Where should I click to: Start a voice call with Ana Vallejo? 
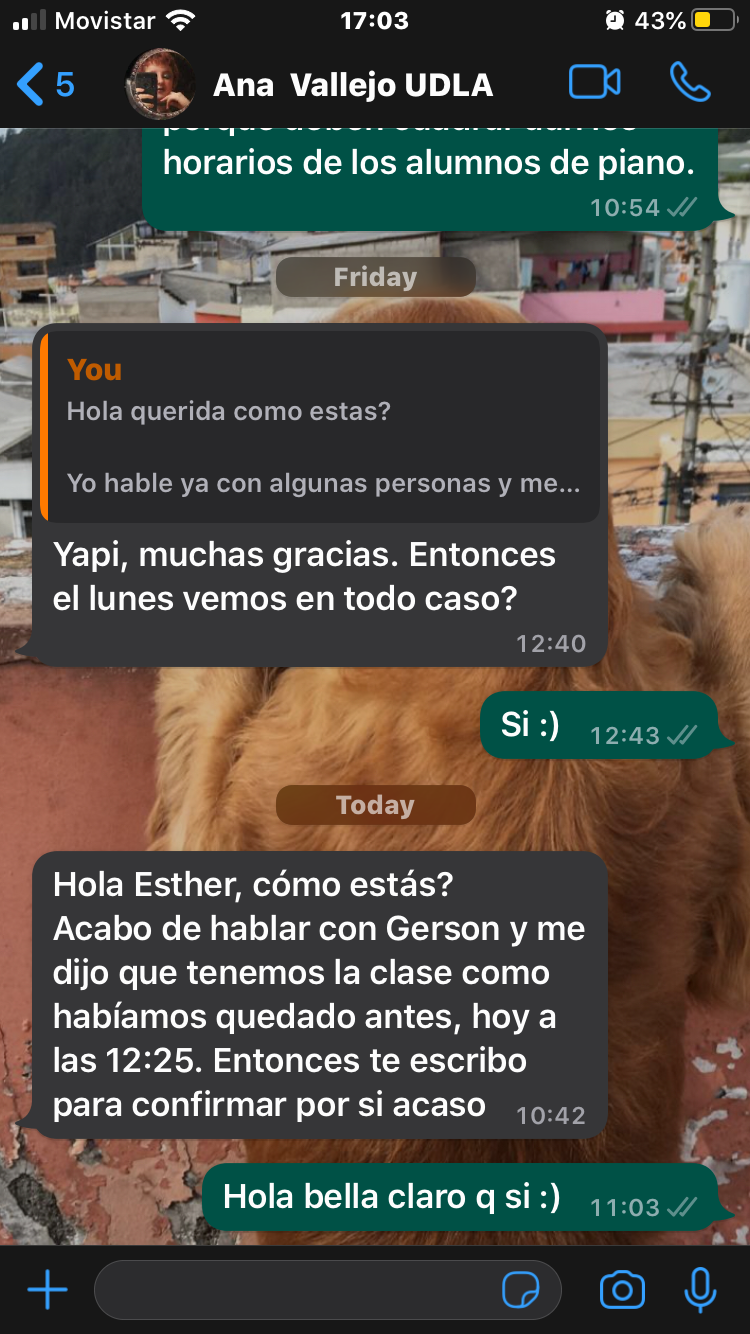click(689, 83)
